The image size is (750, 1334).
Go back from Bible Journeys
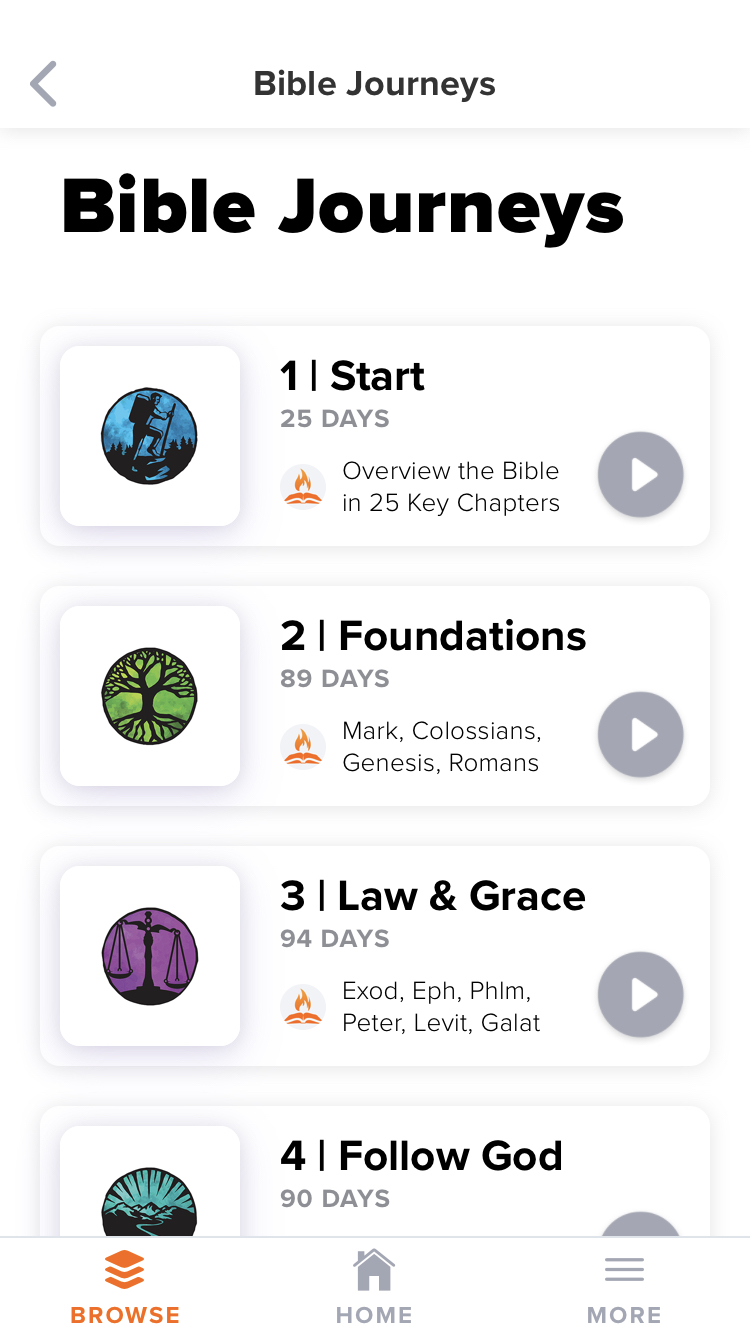[44, 84]
